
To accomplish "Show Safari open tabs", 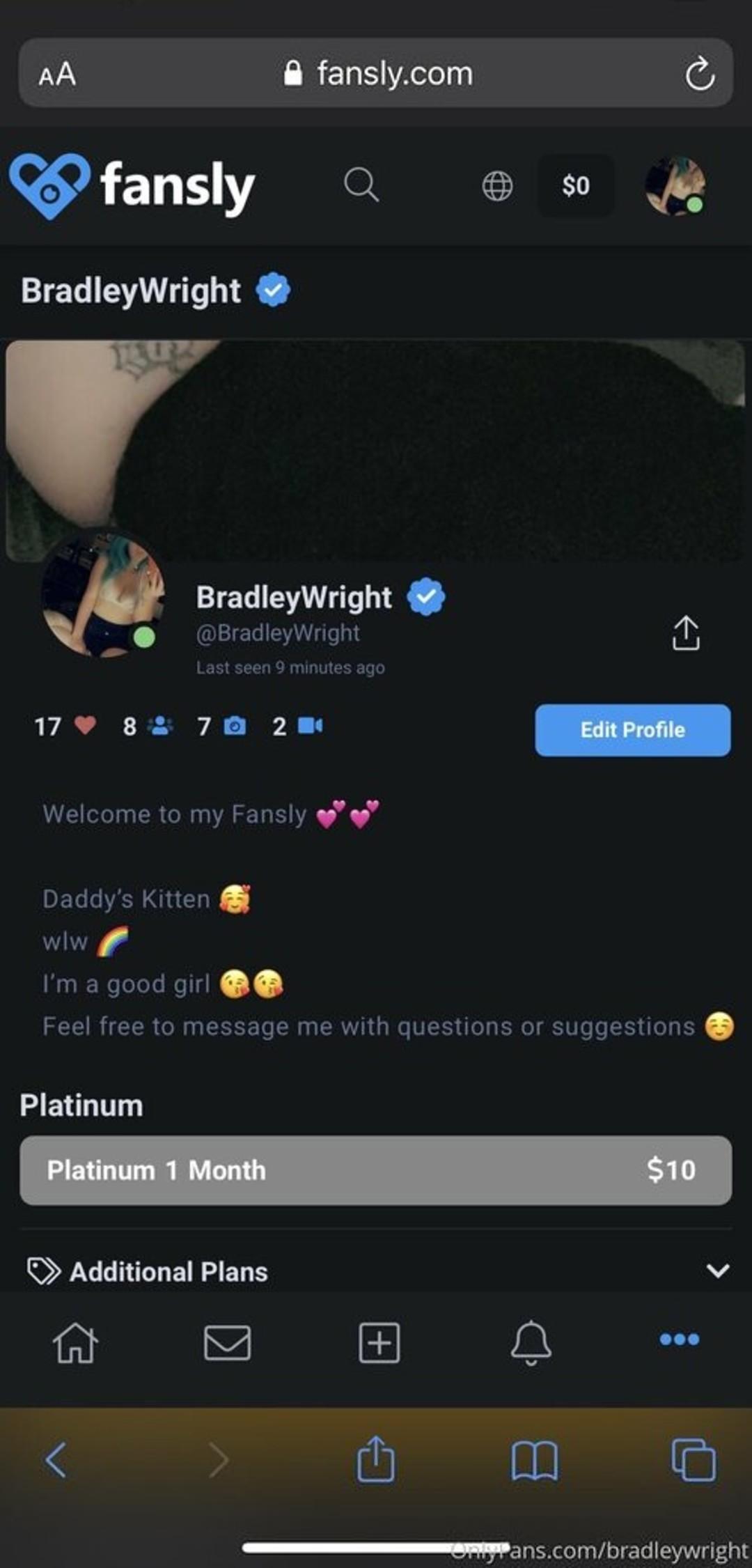I will (x=693, y=1460).
